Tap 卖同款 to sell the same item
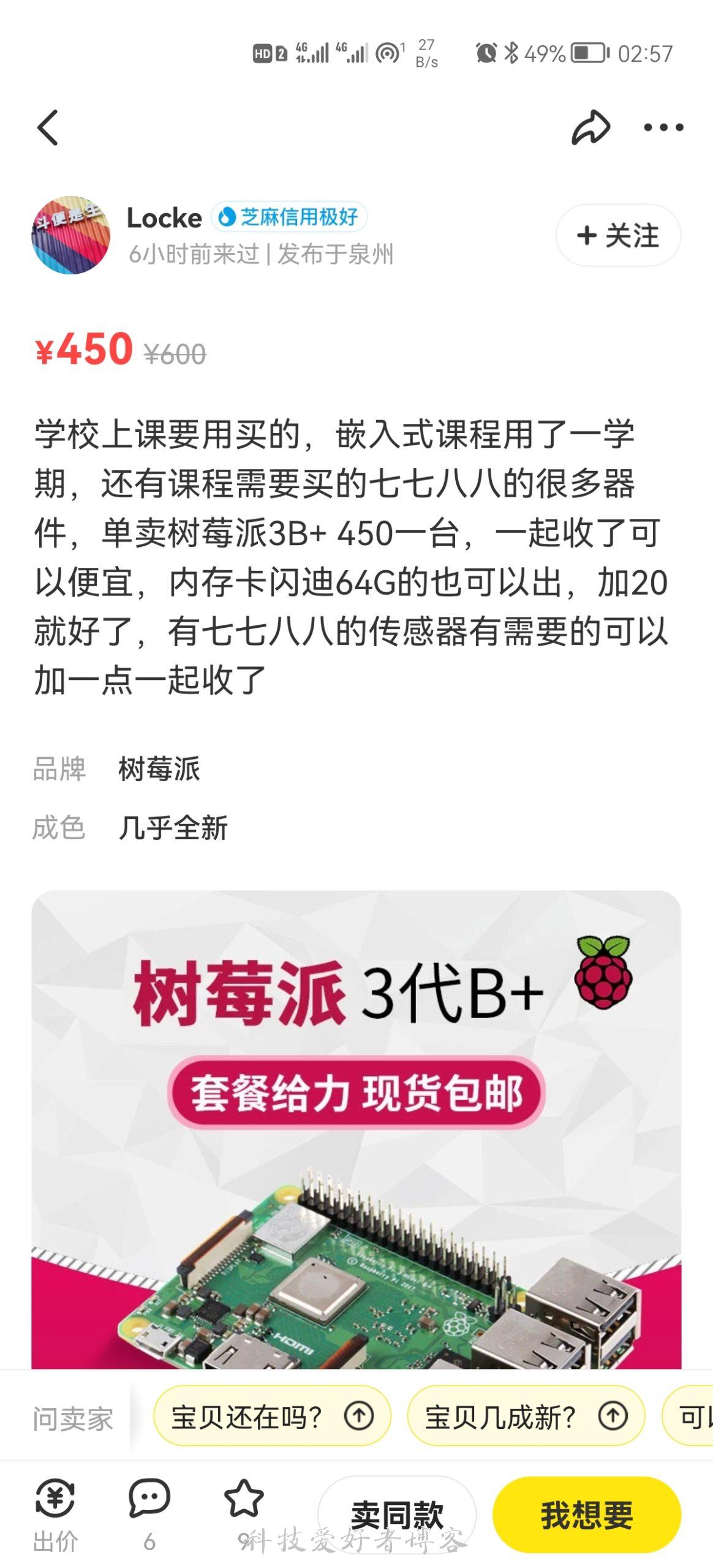This screenshot has width=713, height=1568. coord(397,1515)
